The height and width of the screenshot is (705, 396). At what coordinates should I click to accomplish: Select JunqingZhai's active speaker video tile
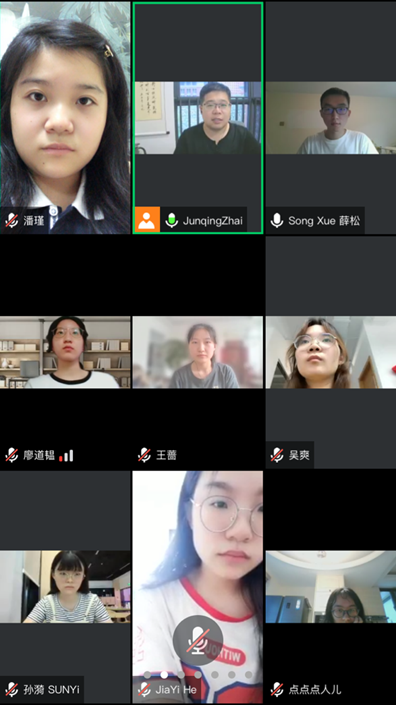(x=198, y=118)
